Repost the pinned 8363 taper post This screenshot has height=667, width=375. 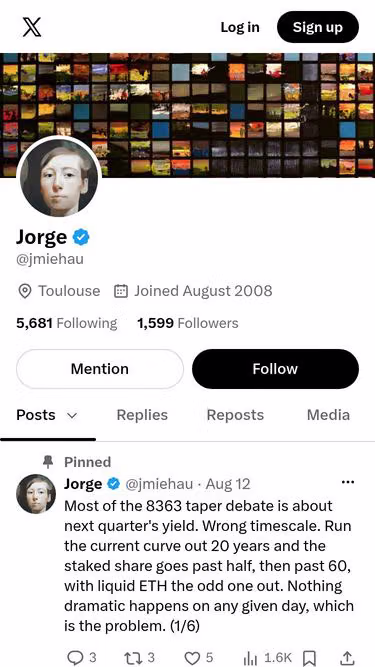[x=140, y=658]
